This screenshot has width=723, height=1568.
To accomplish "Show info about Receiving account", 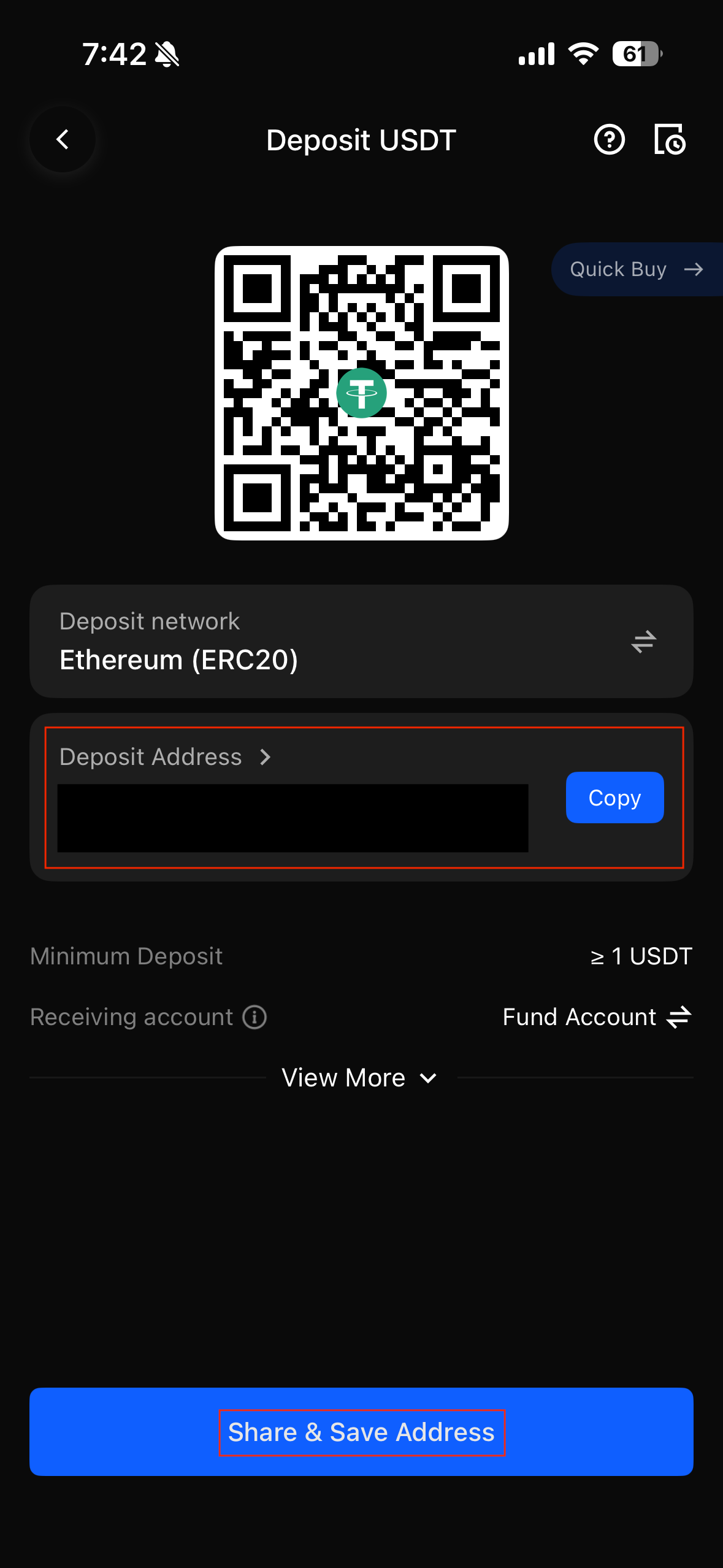I will coord(254,1017).
